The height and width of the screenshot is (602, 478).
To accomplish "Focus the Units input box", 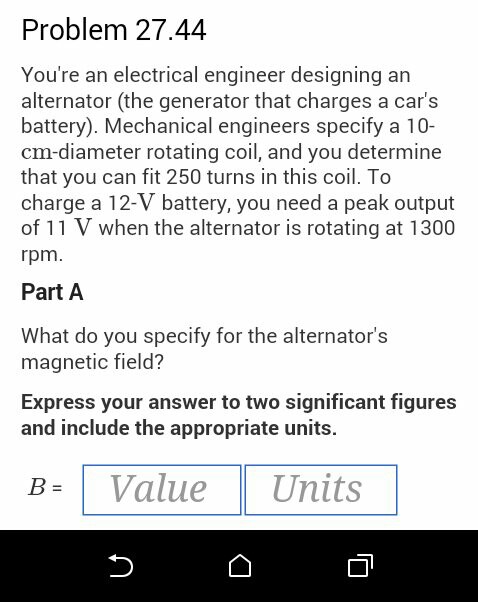I will point(321,490).
